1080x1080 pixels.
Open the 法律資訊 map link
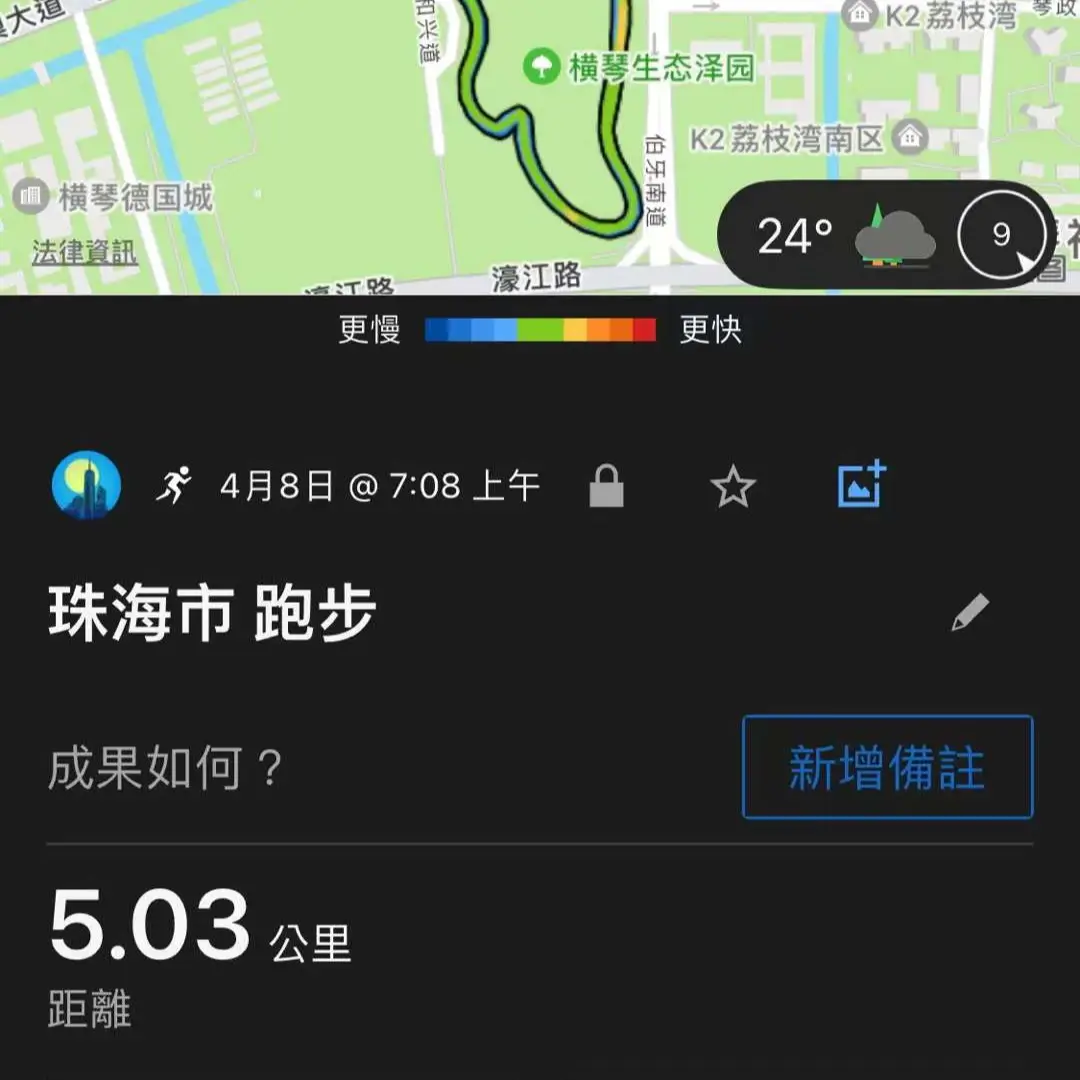84,253
